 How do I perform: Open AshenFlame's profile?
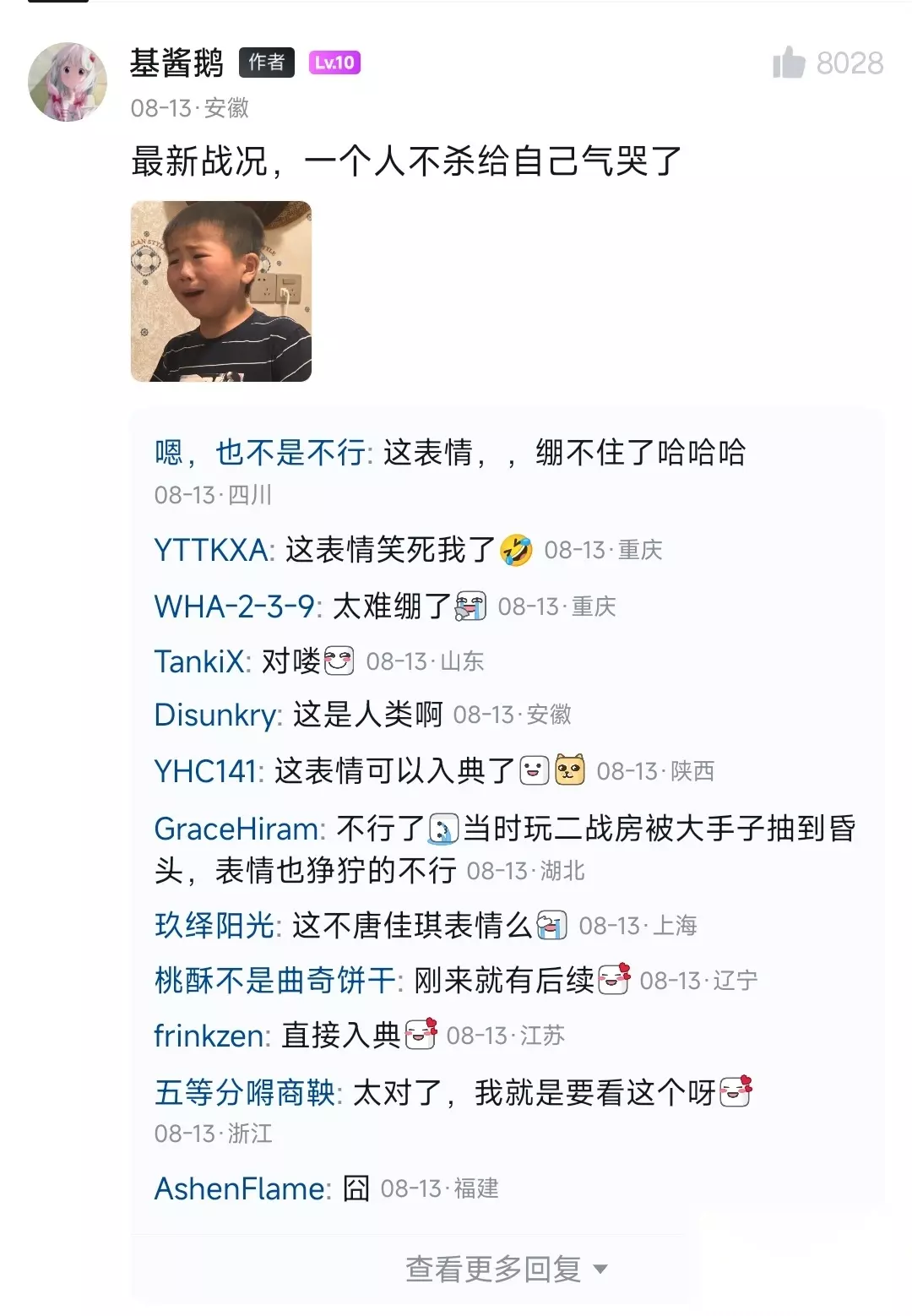click(x=239, y=1189)
